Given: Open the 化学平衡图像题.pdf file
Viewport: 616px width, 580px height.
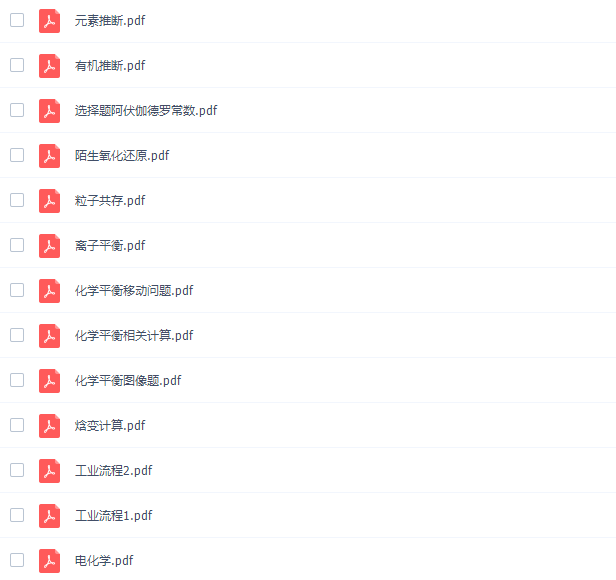Looking at the screenshot, I should click(127, 380).
